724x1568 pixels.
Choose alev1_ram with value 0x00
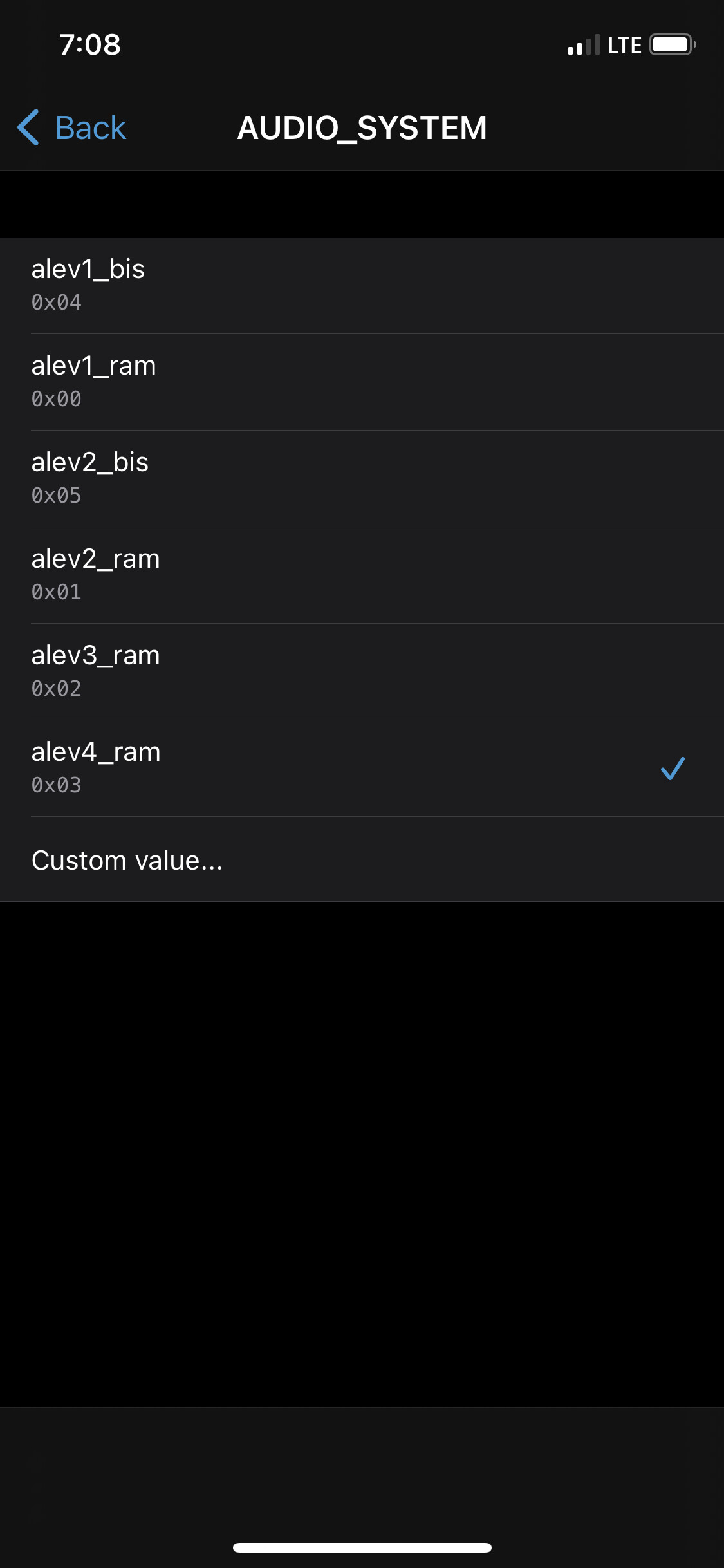tap(362, 382)
